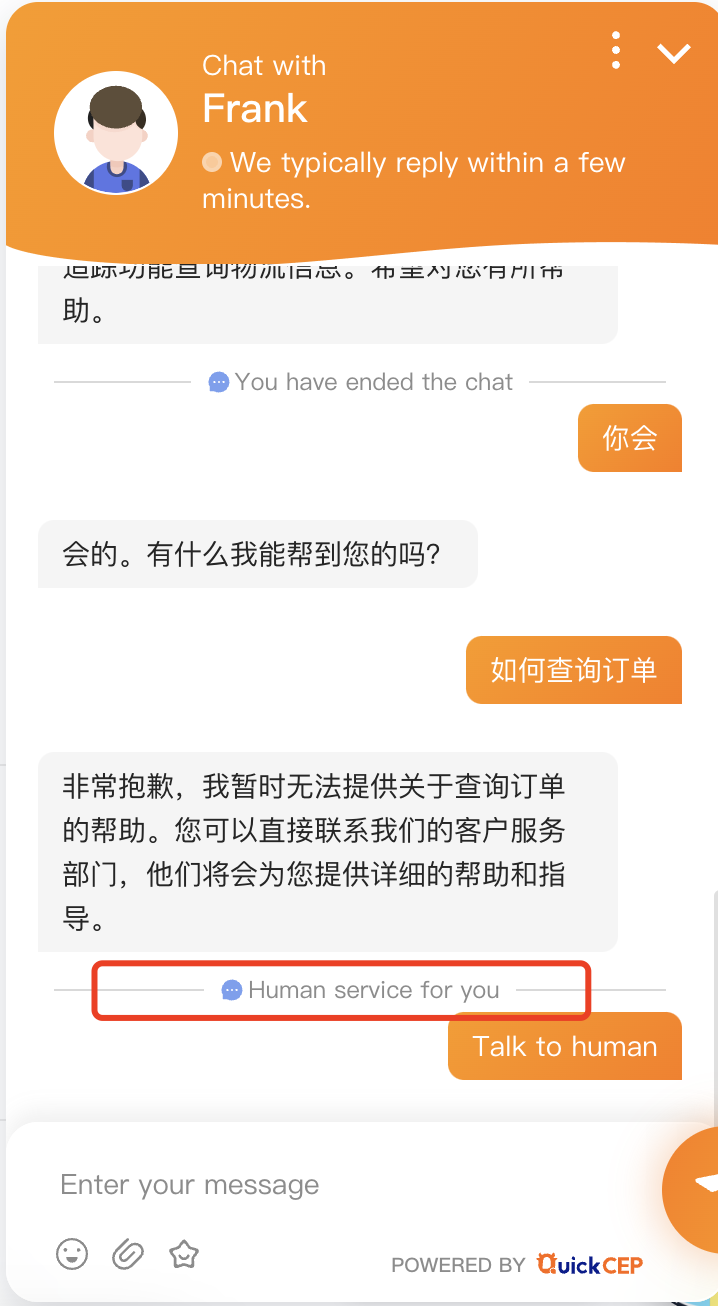This screenshot has height=1306, width=718.
Task: Open the QuickCEP powered-by link
Action: click(x=588, y=1265)
